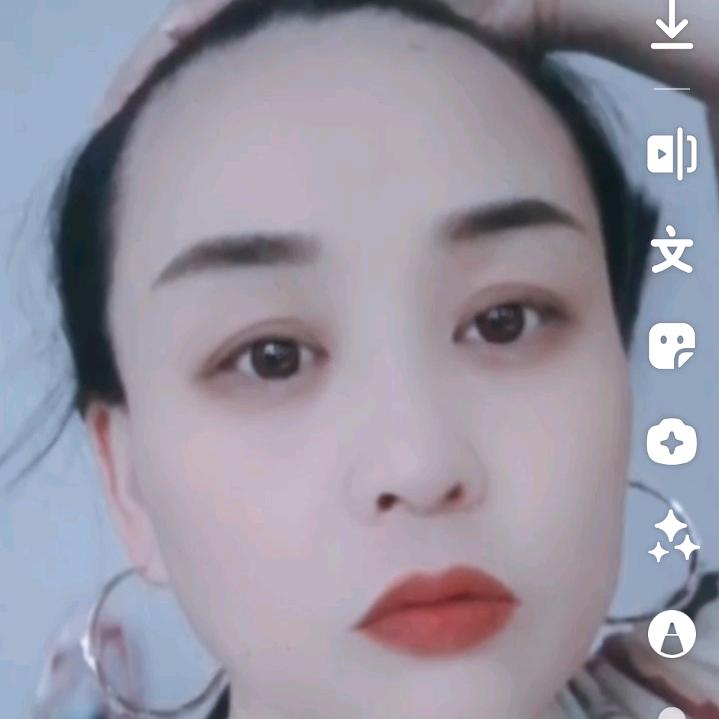This screenshot has width=719, height=719.
Task: Add text using the 文 icon
Action: 671,250
